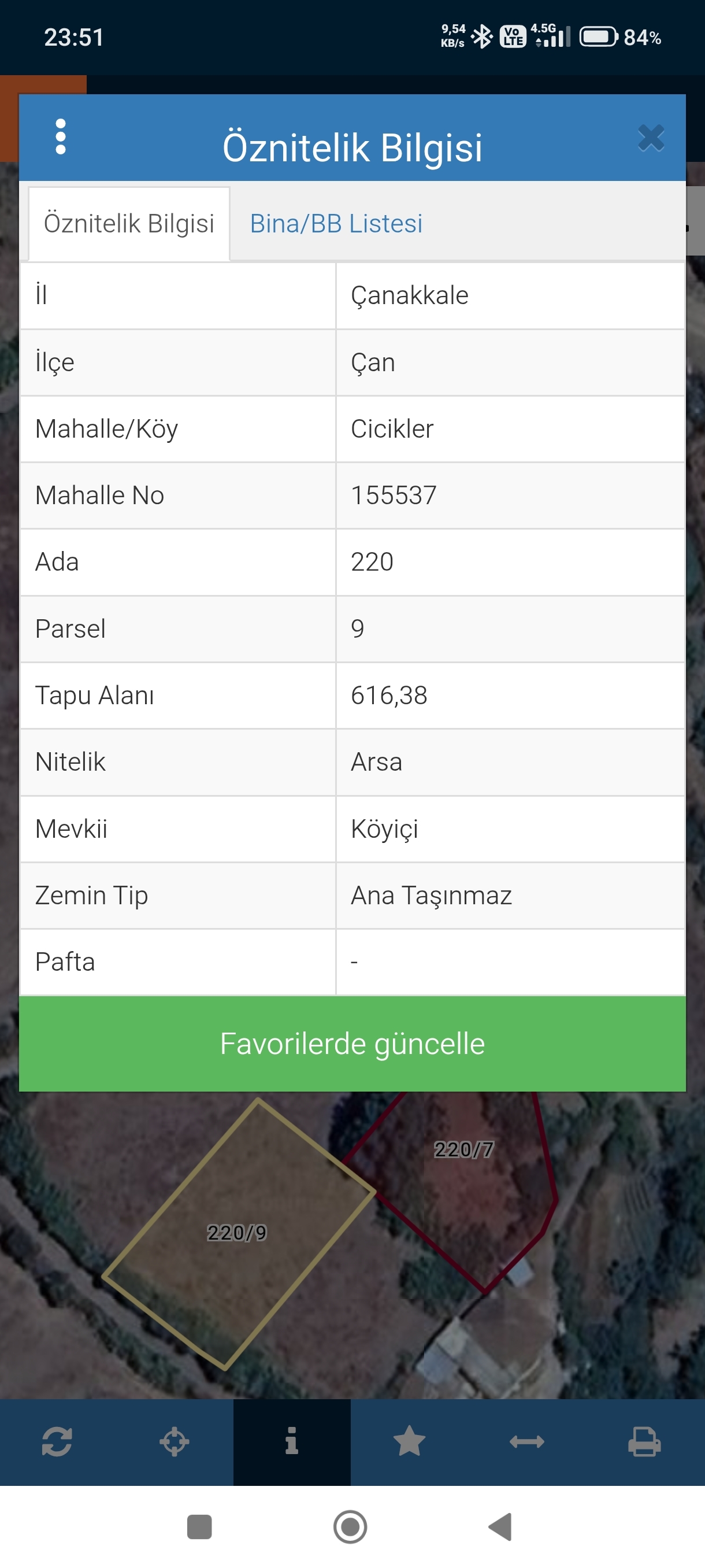Tap the measure distance arrow icon

[527, 1441]
